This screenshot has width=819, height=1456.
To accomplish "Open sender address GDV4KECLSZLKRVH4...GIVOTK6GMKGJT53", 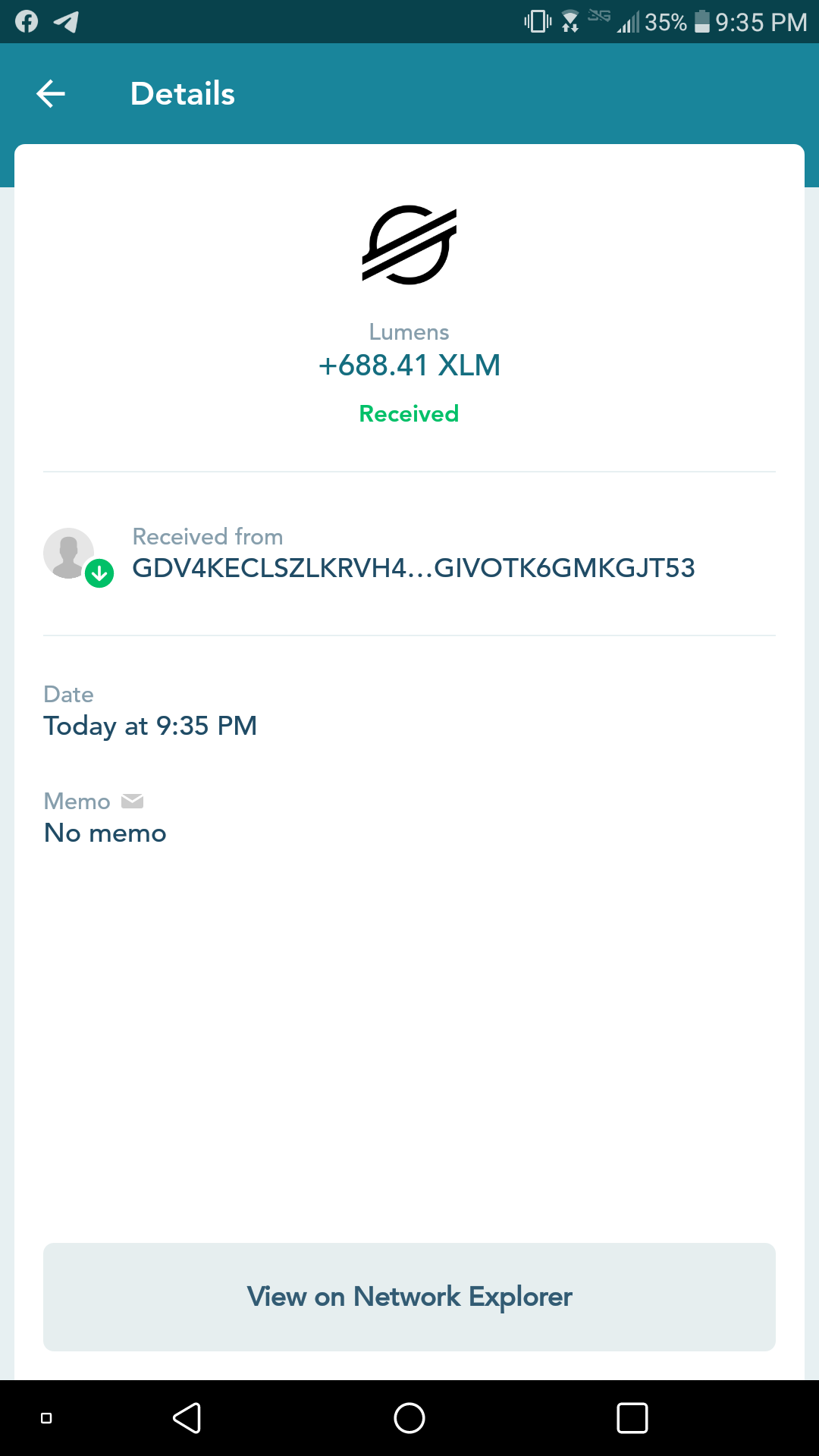I will pos(413,568).
